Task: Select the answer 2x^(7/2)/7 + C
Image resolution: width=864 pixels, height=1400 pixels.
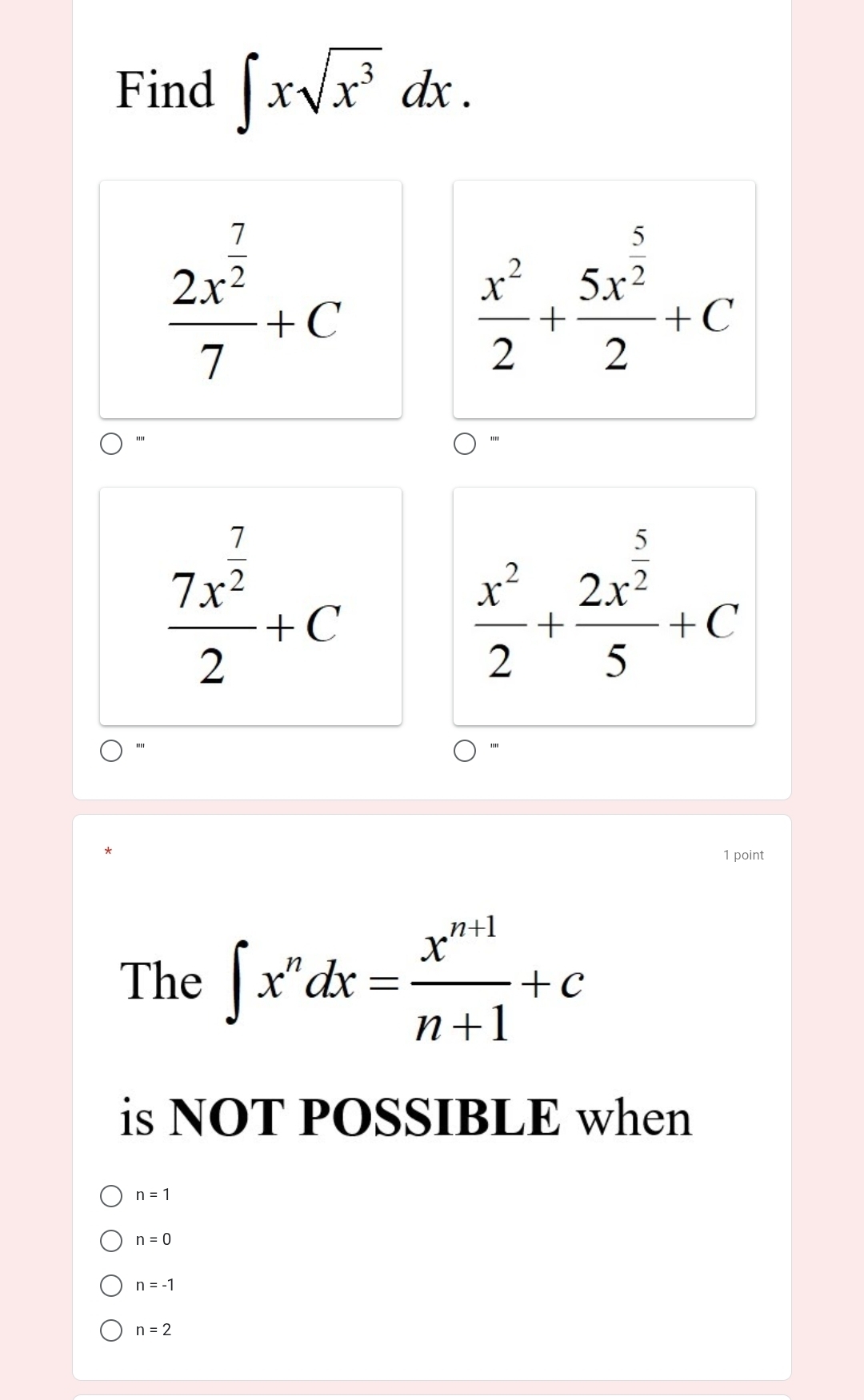Action: point(111,445)
